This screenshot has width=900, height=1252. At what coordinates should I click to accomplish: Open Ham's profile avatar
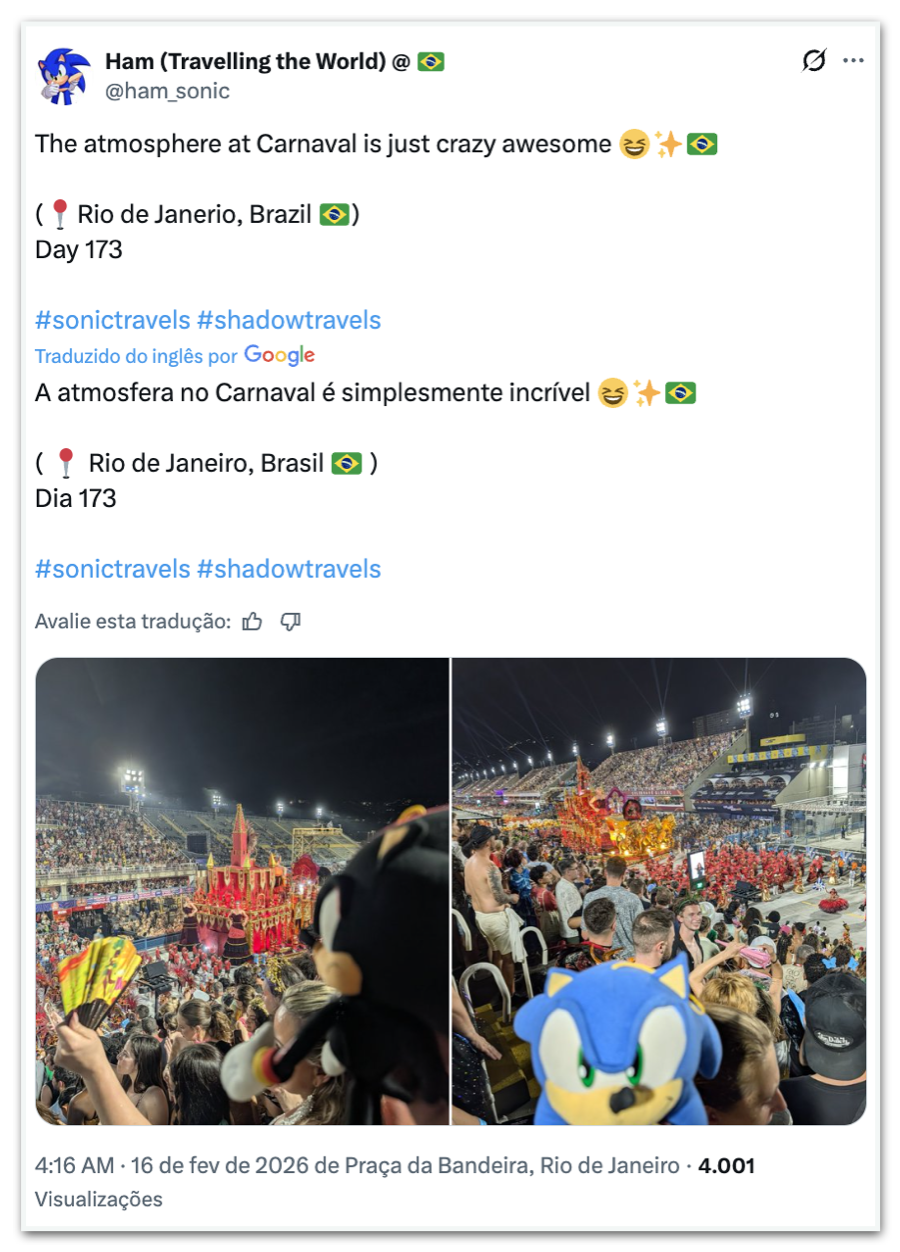click(64, 76)
